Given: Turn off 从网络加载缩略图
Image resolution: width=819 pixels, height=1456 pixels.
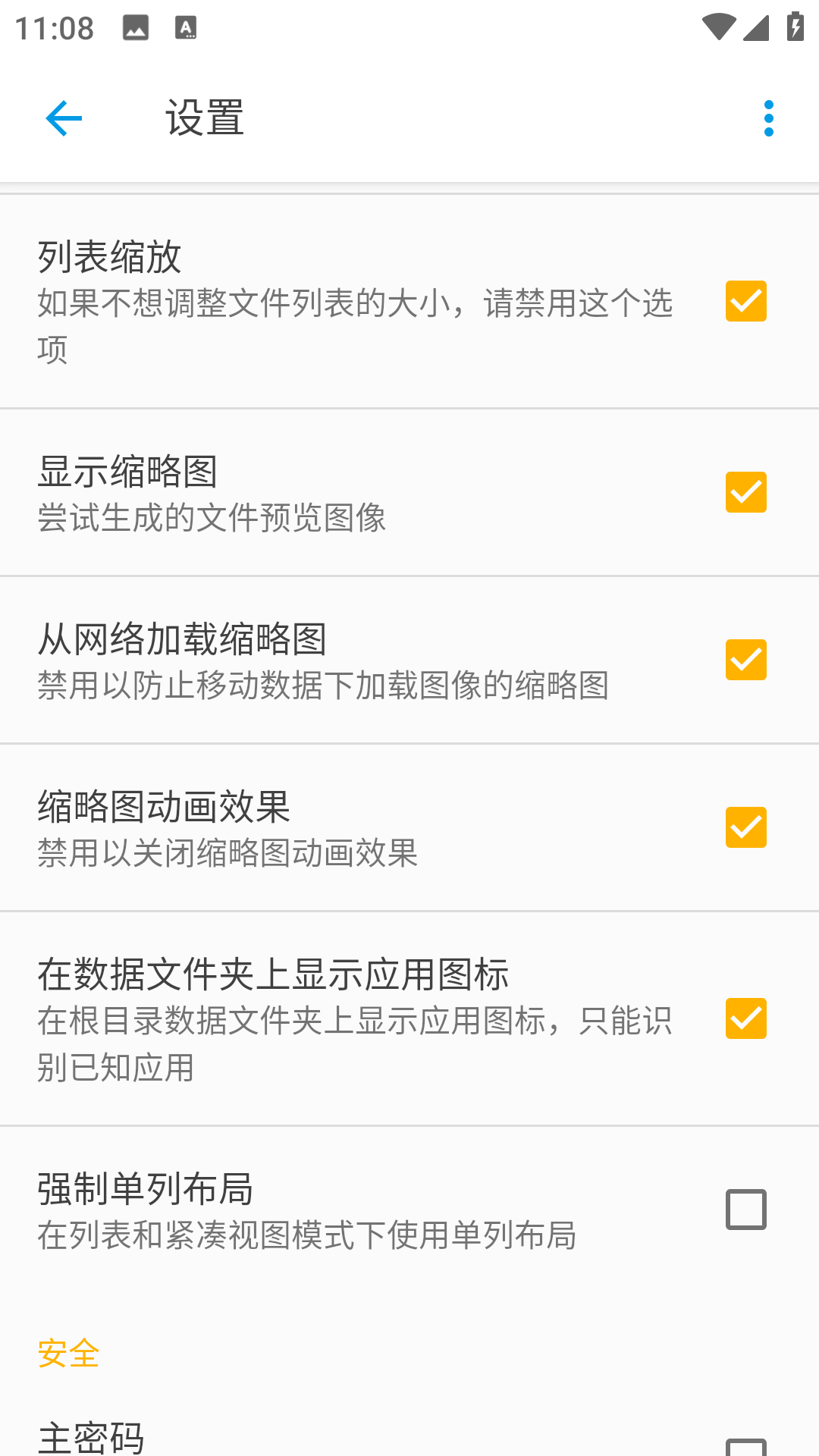Looking at the screenshot, I should click(745, 660).
